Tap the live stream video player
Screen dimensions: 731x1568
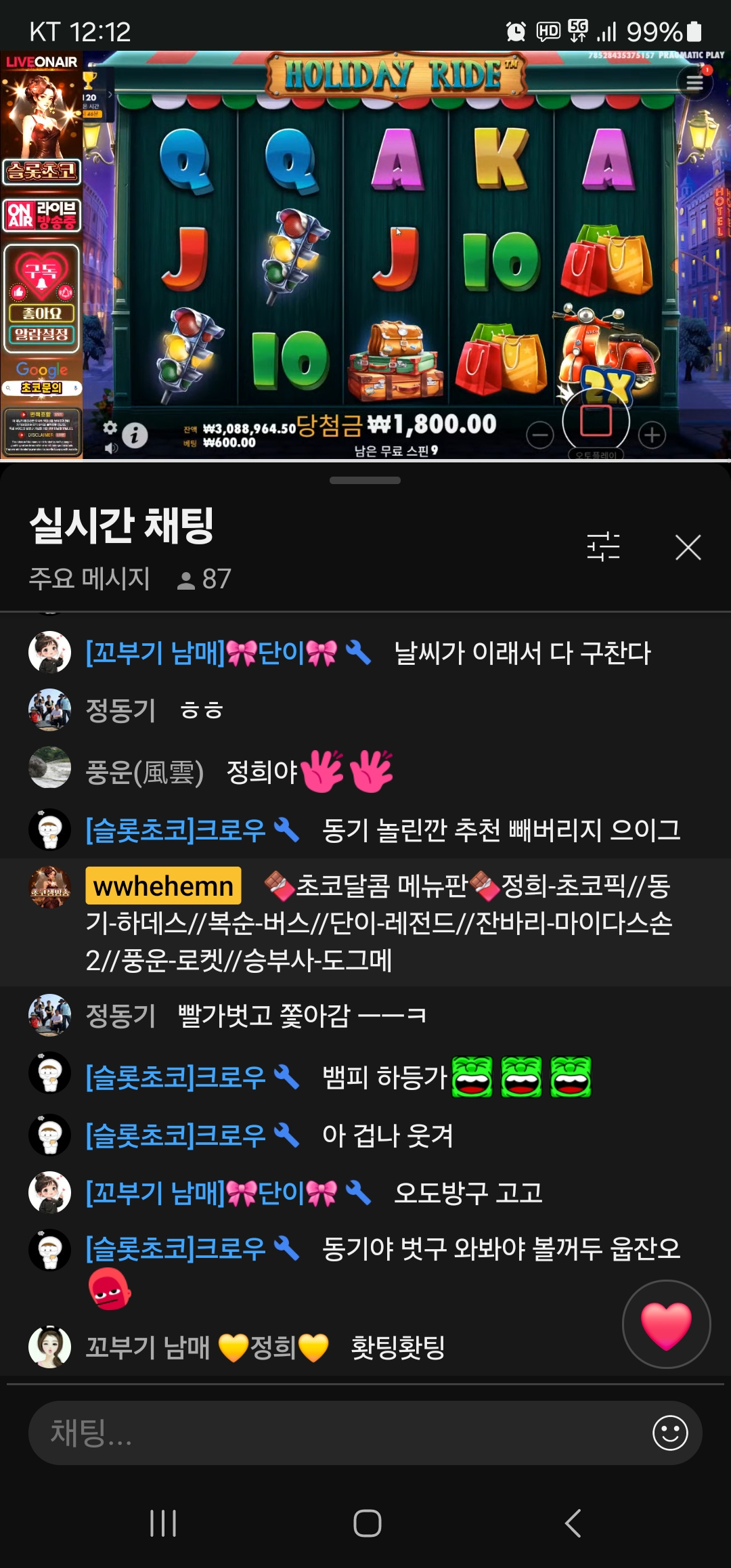[x=365, y=256]
